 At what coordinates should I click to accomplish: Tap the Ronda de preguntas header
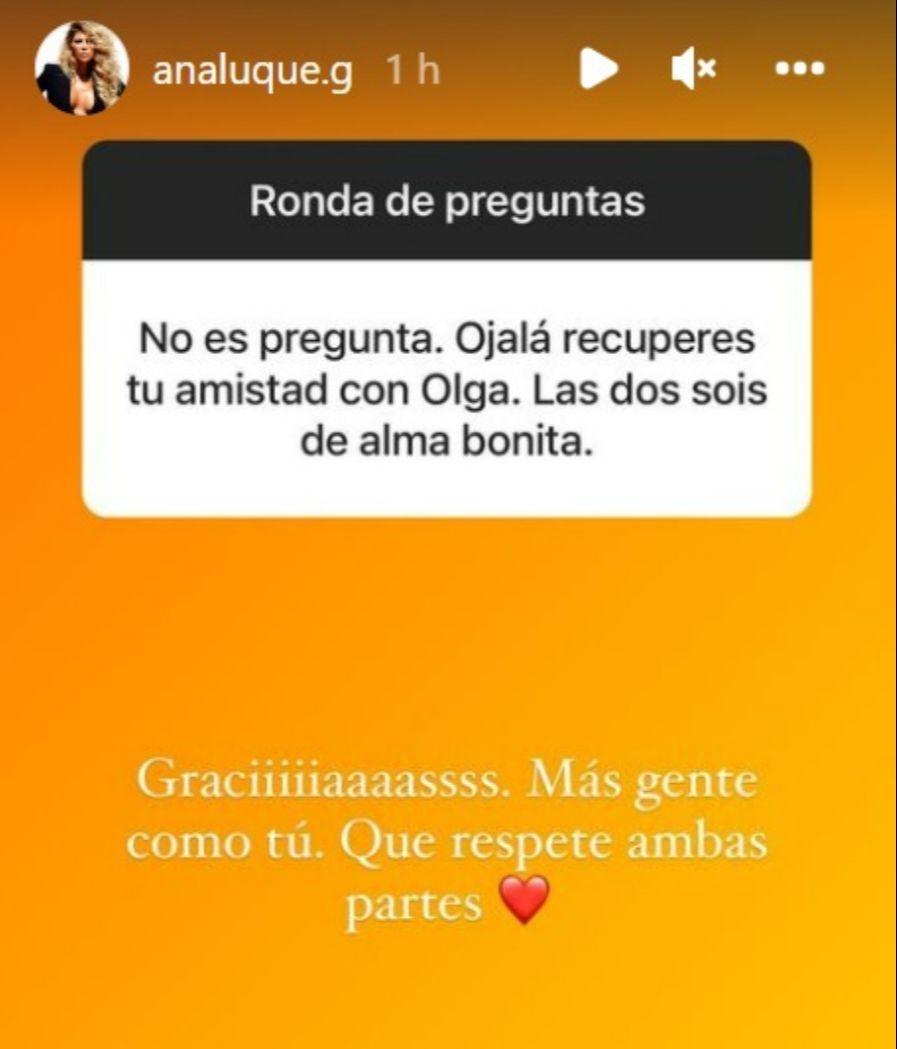448,200
